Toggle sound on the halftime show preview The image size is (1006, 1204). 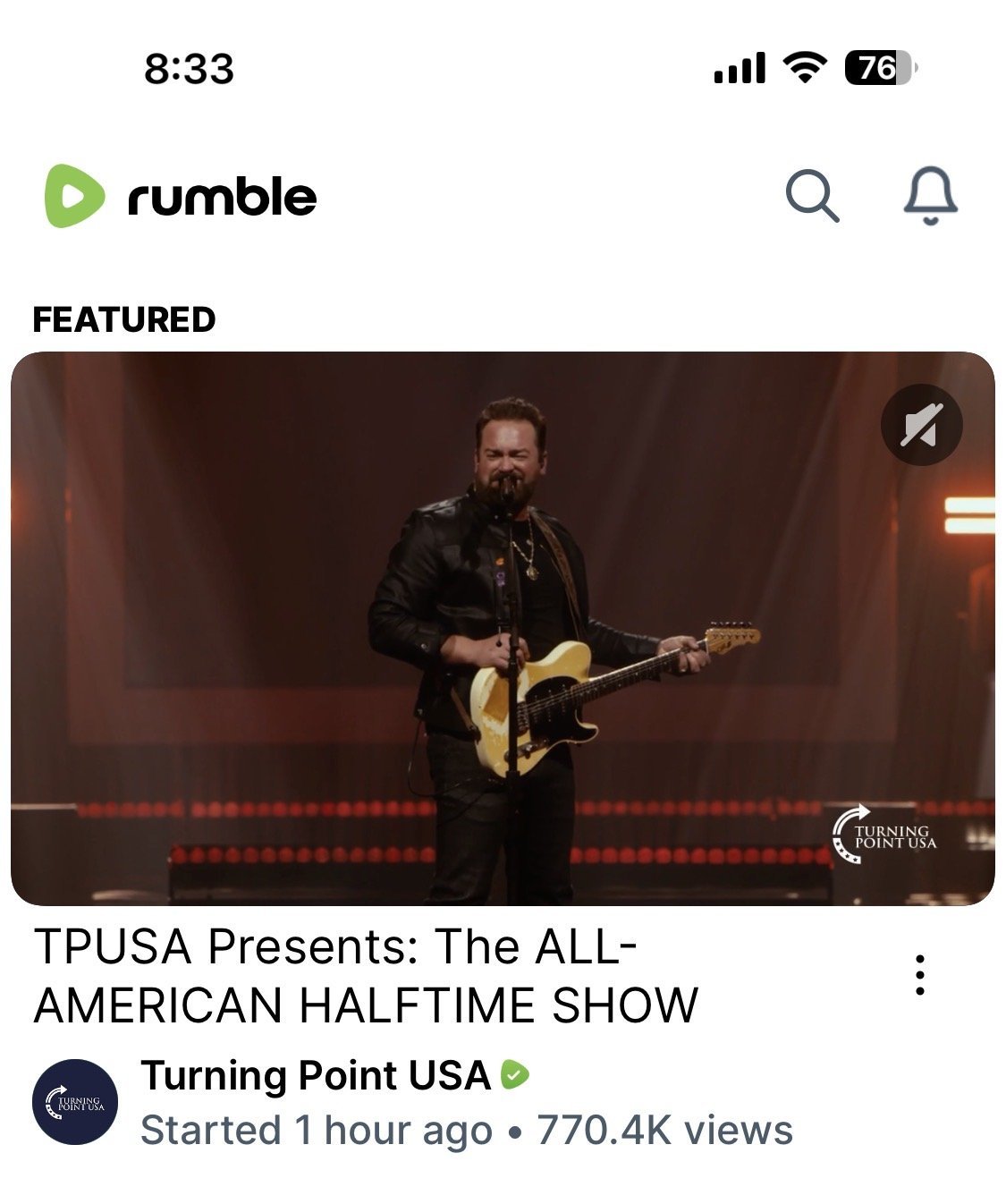919,424
